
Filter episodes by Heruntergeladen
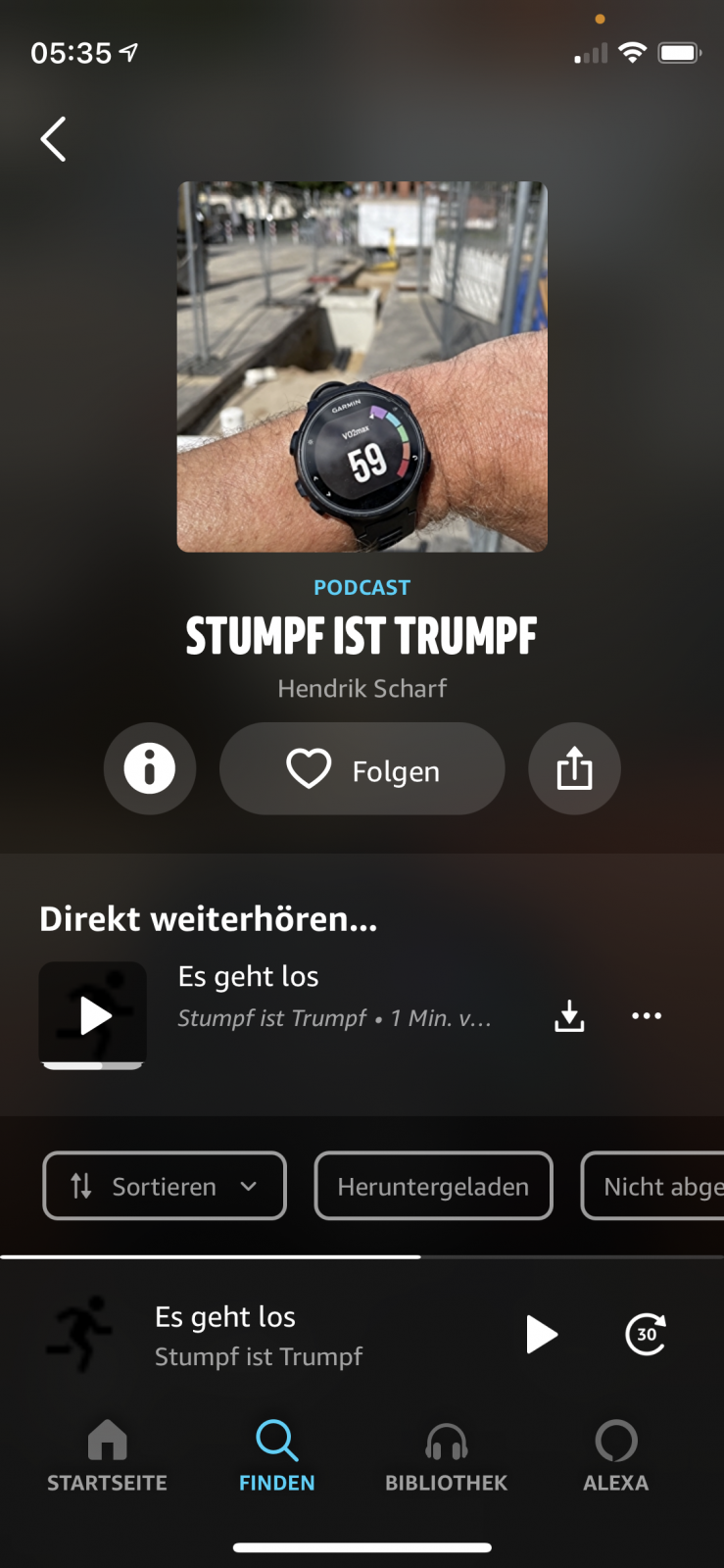(433, 1186)
